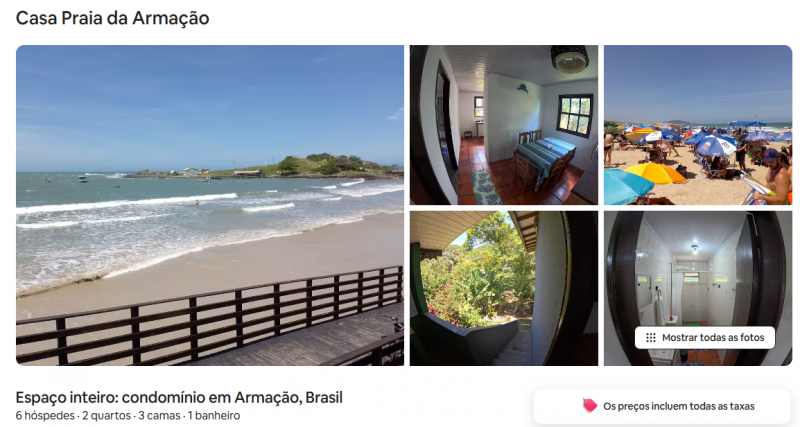
Task: View the crowded beach umbrellas photo
Action: coord(697,125)
